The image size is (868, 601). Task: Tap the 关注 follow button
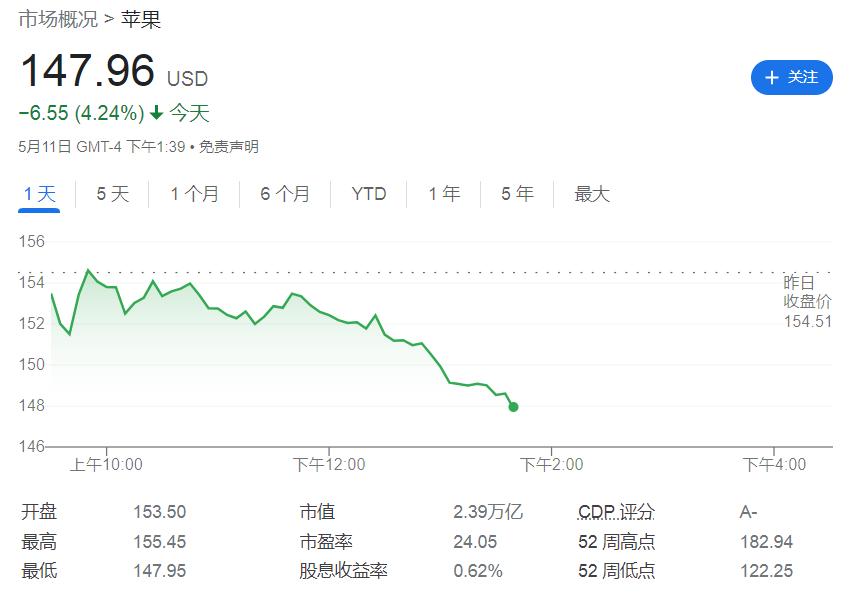coord(791,77)
